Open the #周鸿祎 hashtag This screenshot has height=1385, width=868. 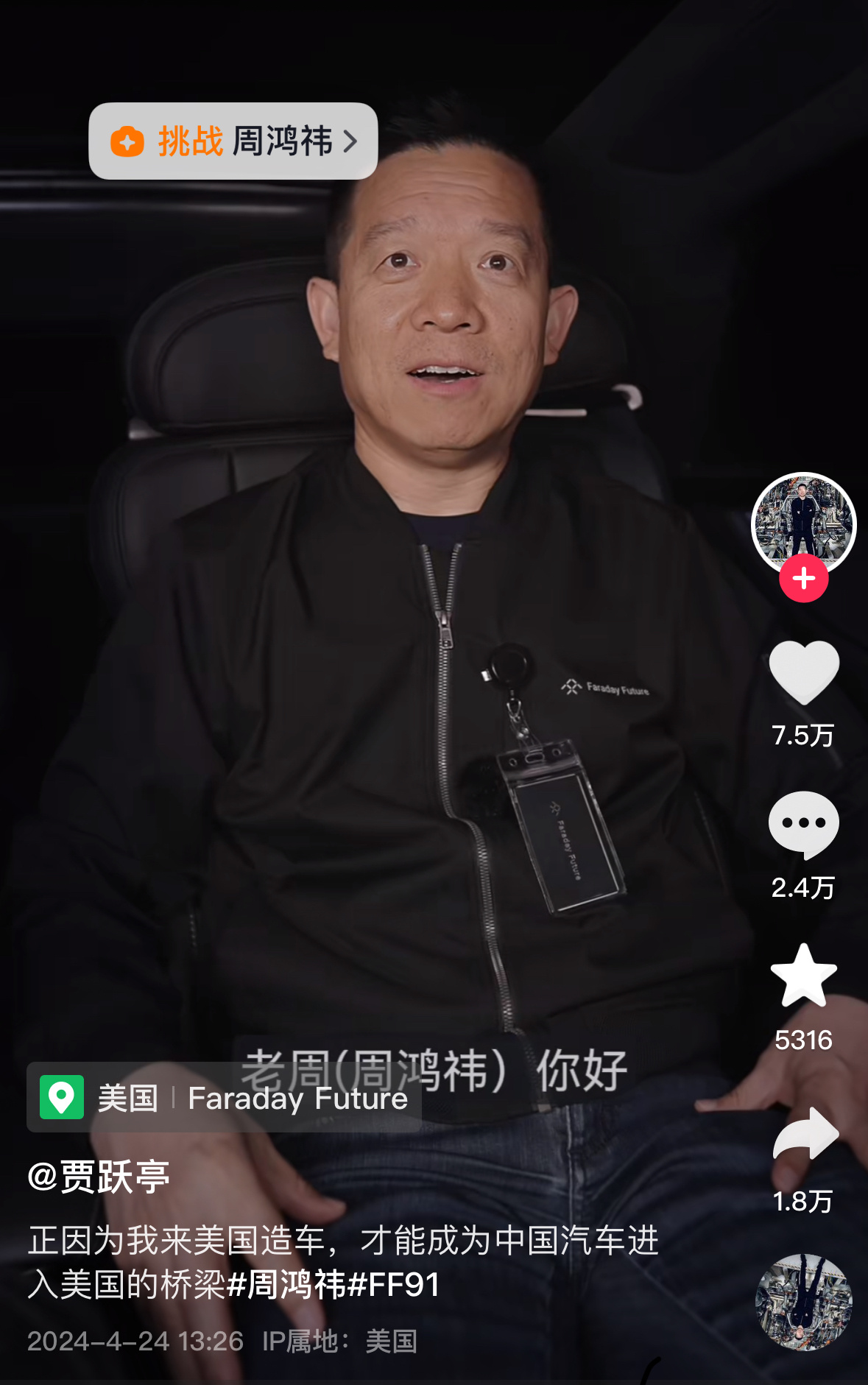[286, 1285]
